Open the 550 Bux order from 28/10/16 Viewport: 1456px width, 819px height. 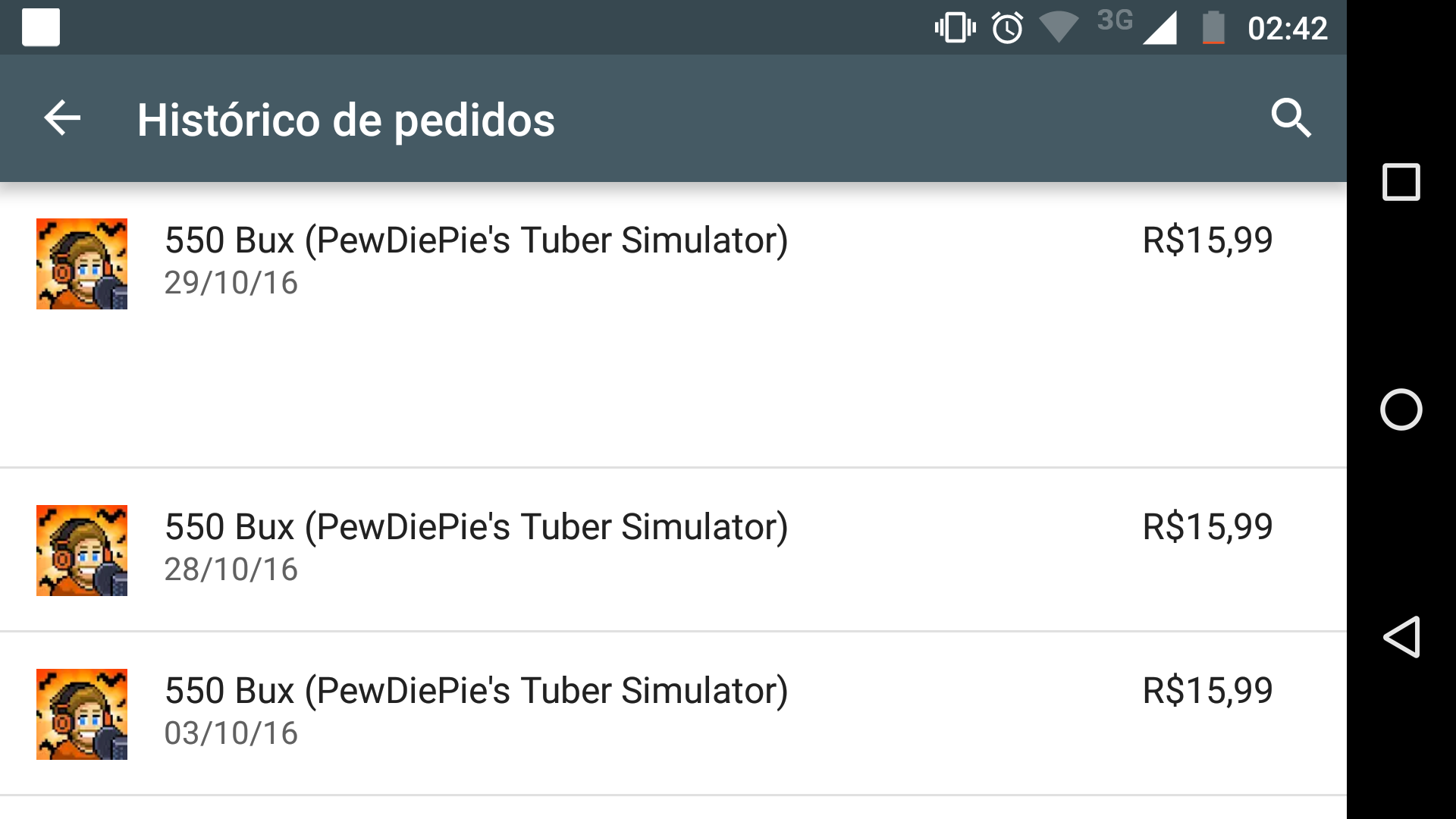tap(476, 548)
